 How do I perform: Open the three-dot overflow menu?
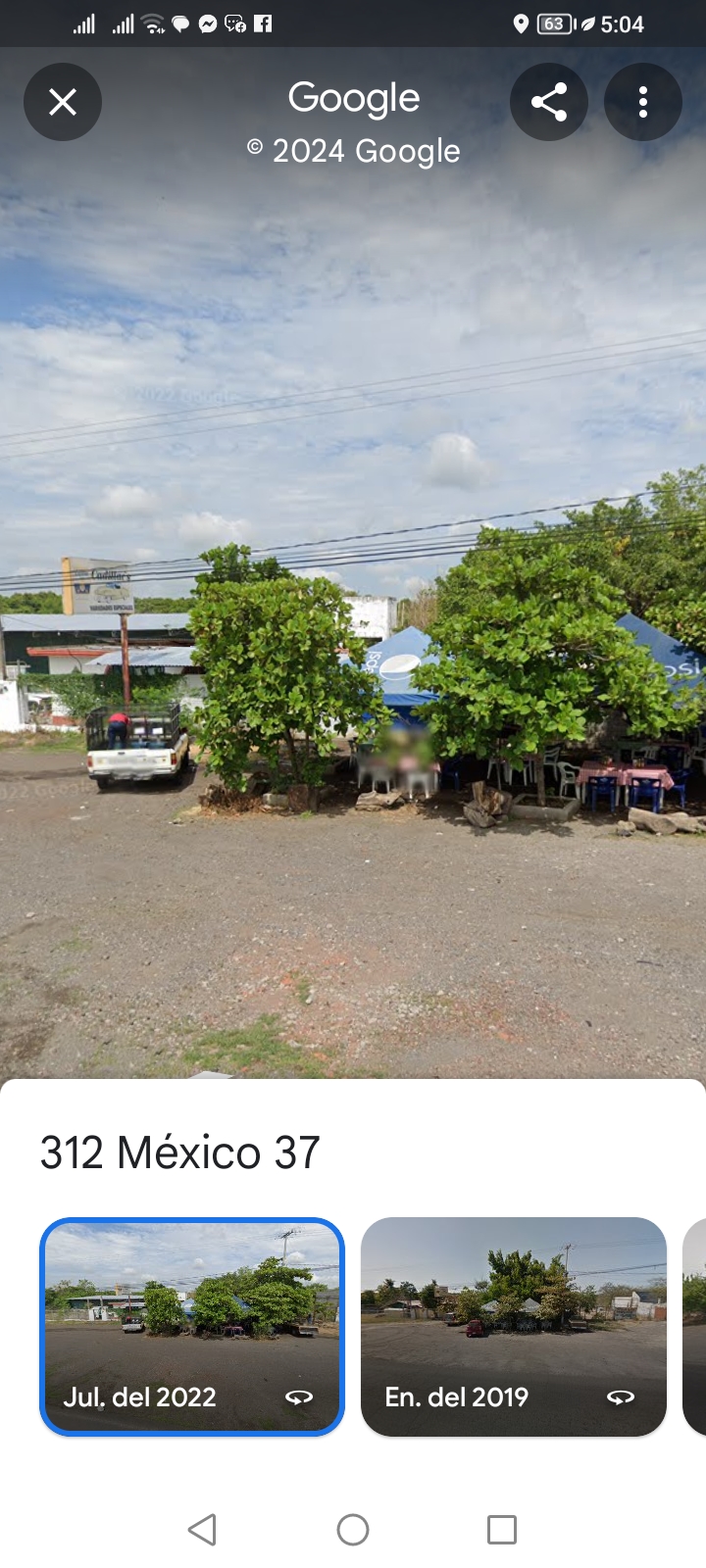(x=643, y=102)
